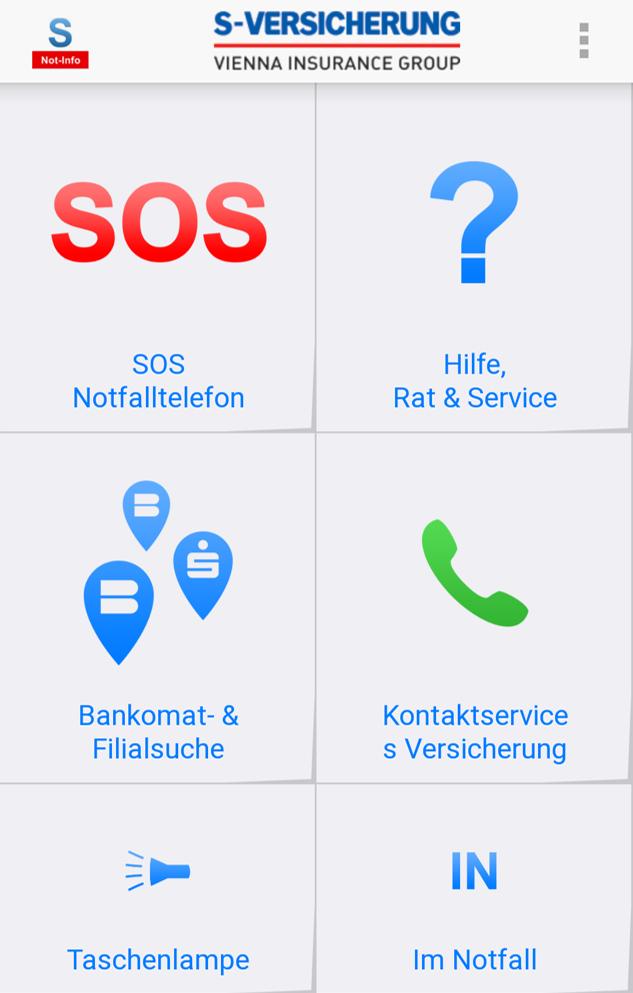Open Hilfe, Rat & Service
Screen dimensions: 633x993
[474, 258]
